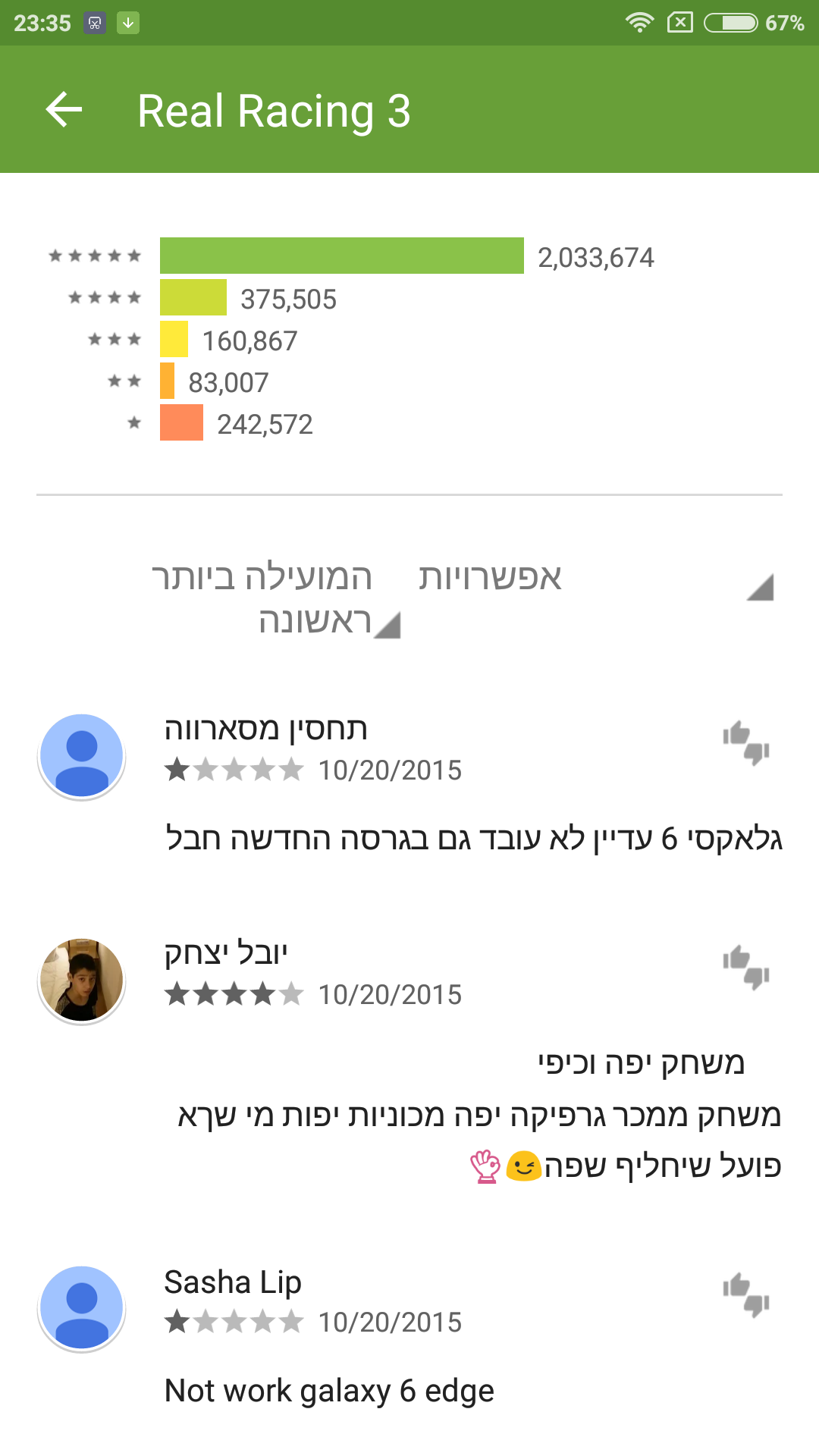Open Sasha Lip's profile avatar
Screen dimensions: 819x1456
(82, 1308)
